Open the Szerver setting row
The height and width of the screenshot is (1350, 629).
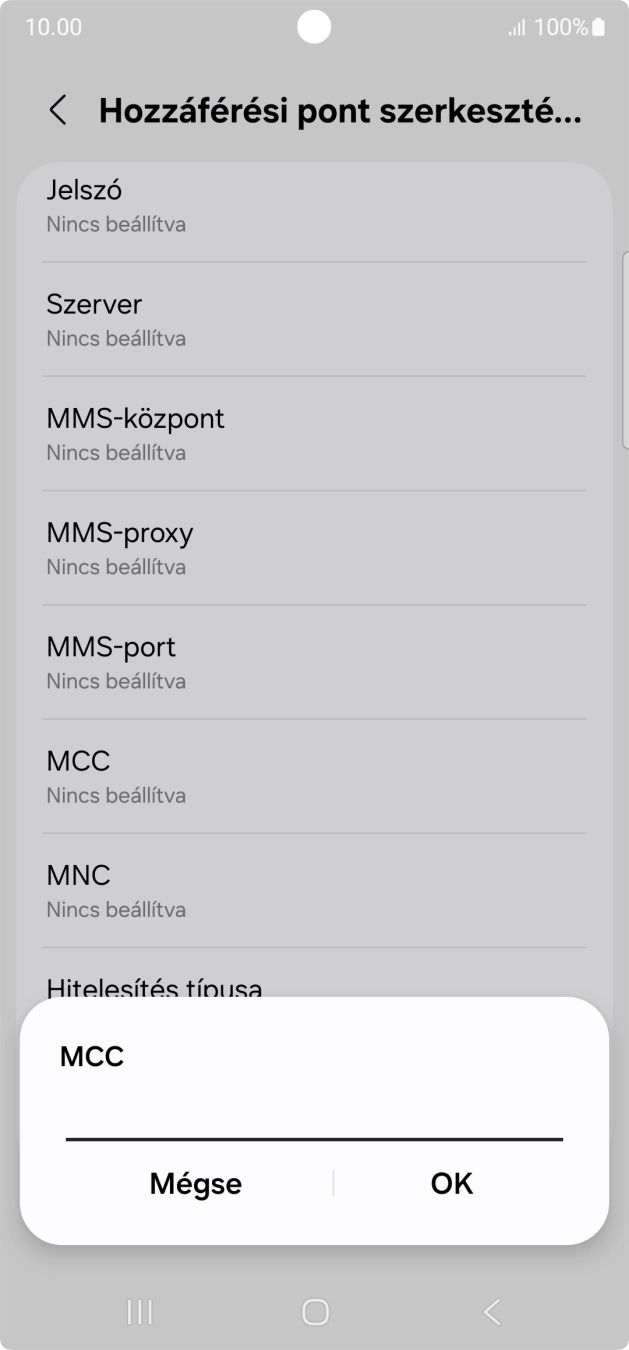[314, 319]
